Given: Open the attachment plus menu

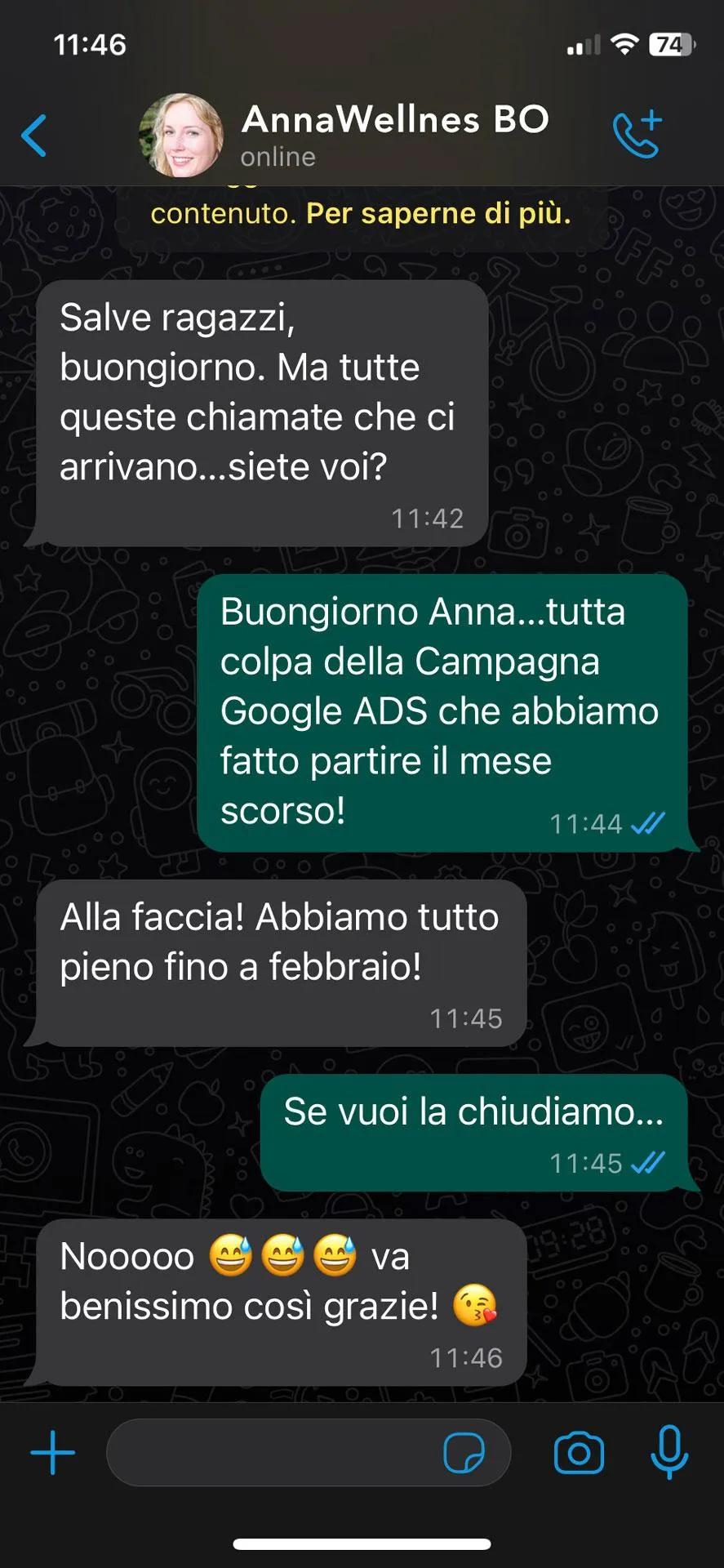Looking at the screenshot, I should coord(53,1453).
